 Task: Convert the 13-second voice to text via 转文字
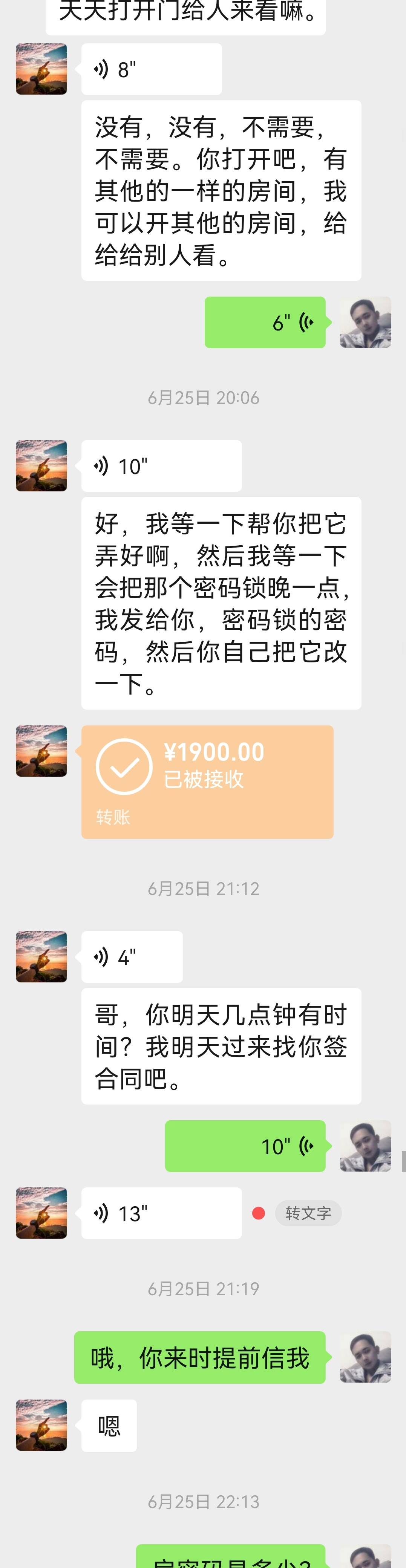(x=309, y=1213)
